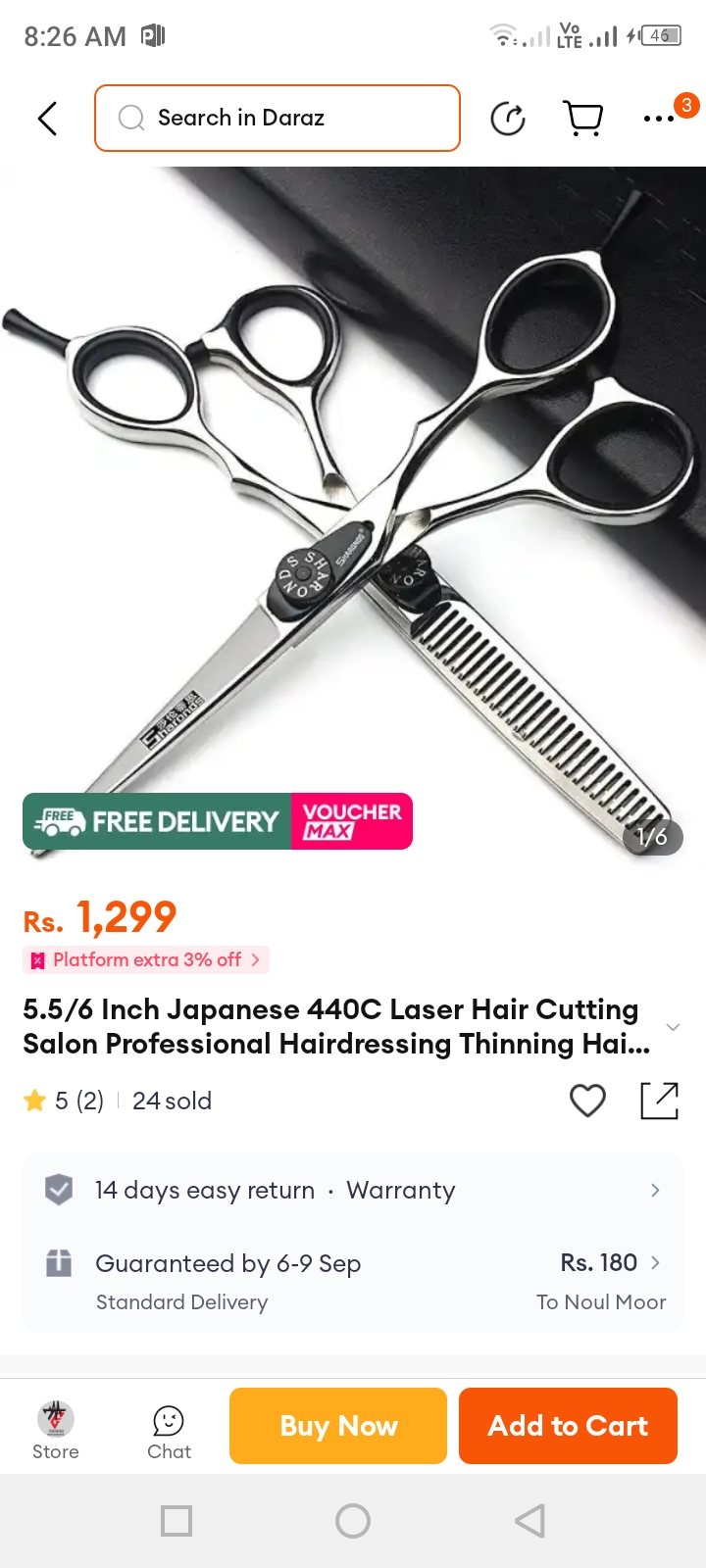Share this product
Viewport: 706px width, 1568px height.
coord(659,1101)
